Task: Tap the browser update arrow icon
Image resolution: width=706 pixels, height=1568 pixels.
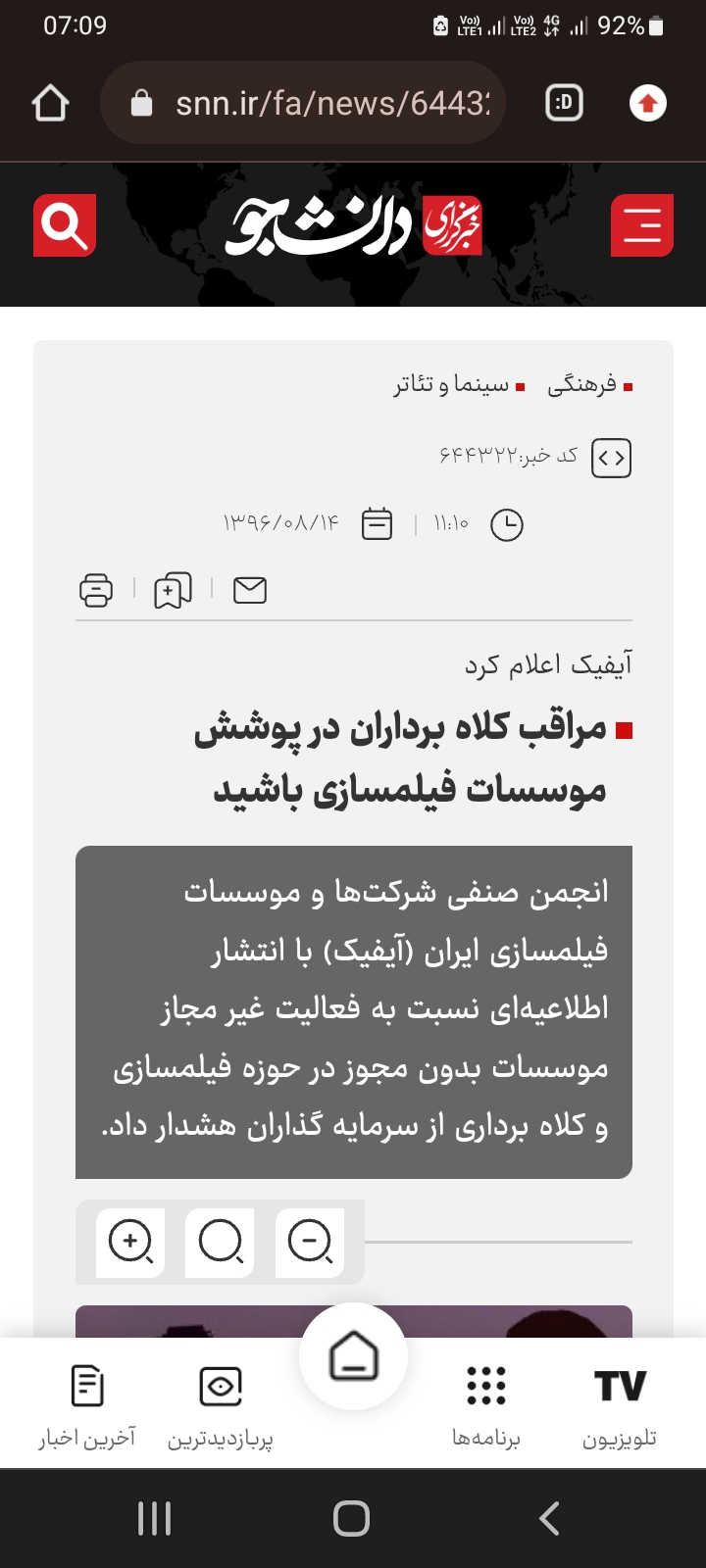Action: pos(647,103)
